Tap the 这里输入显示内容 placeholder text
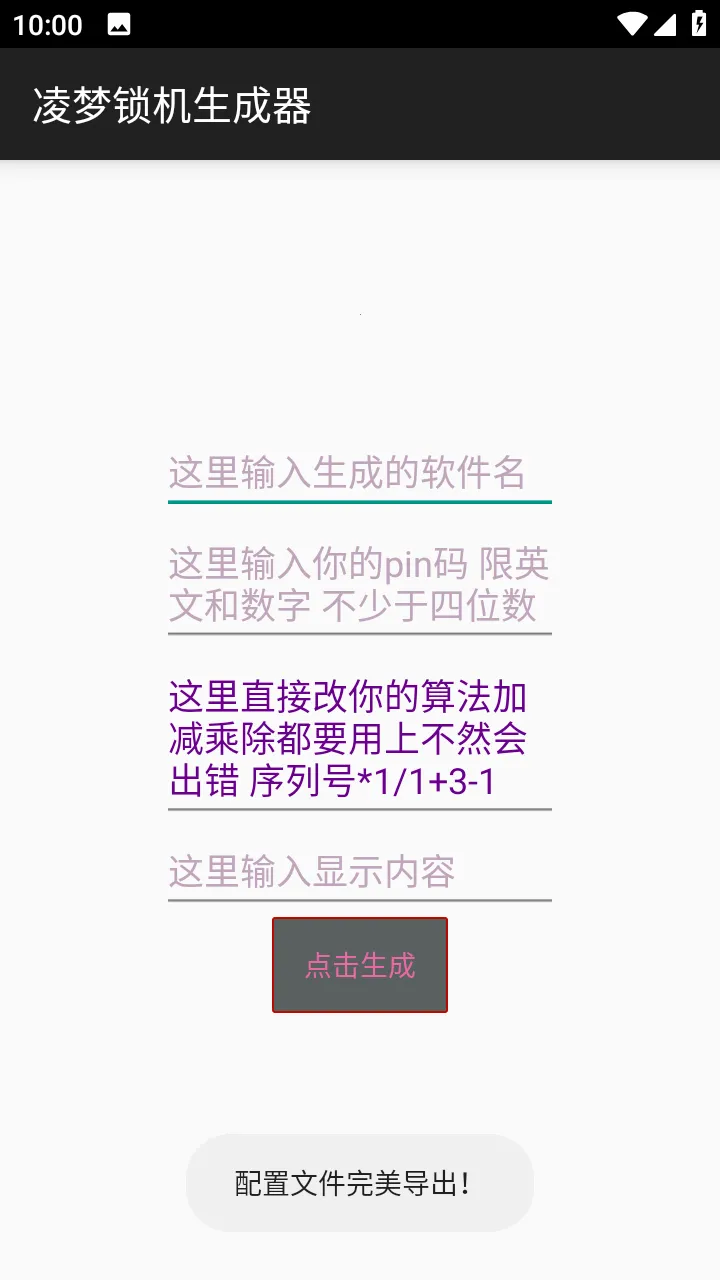Screen dimensions: 720x1280 311,872
